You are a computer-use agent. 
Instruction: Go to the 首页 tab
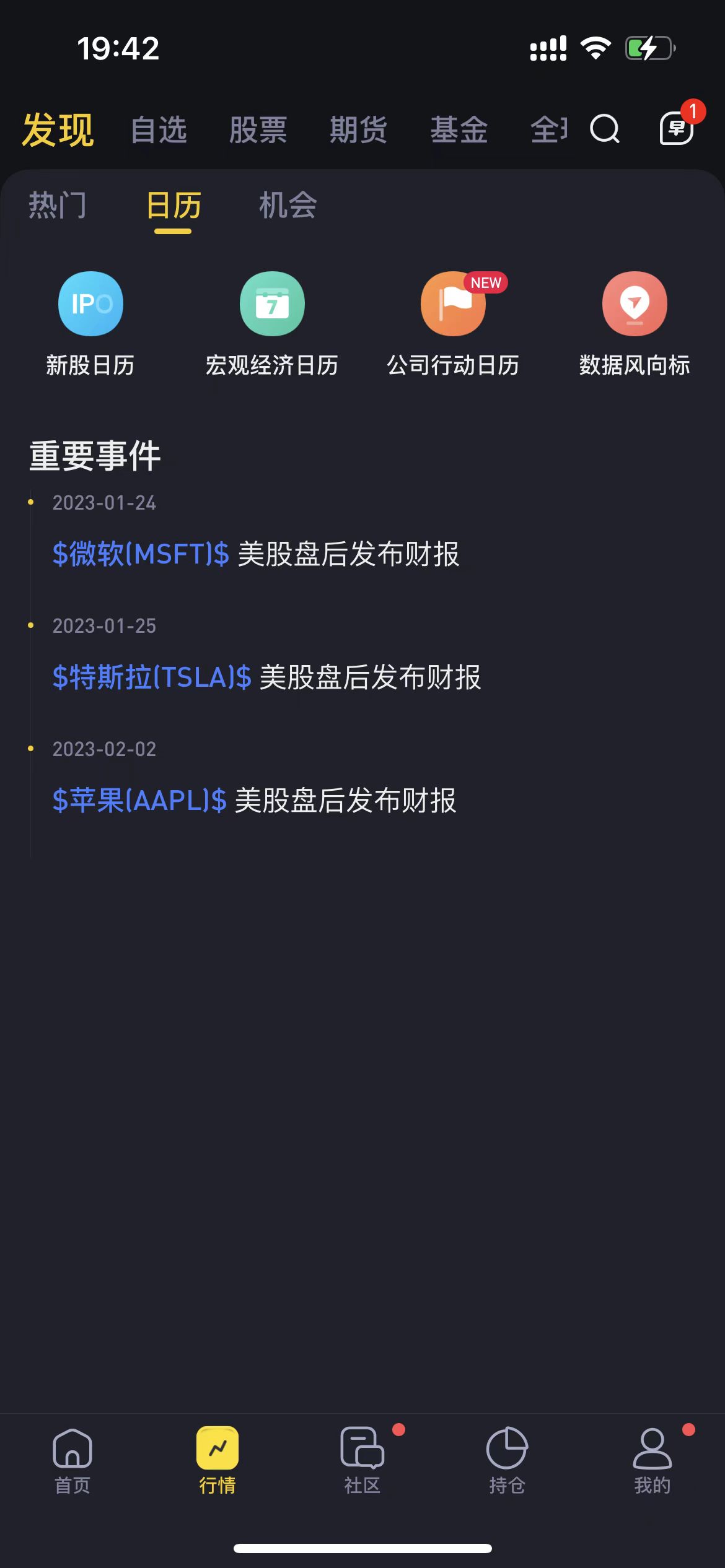tap(72, 1460)
